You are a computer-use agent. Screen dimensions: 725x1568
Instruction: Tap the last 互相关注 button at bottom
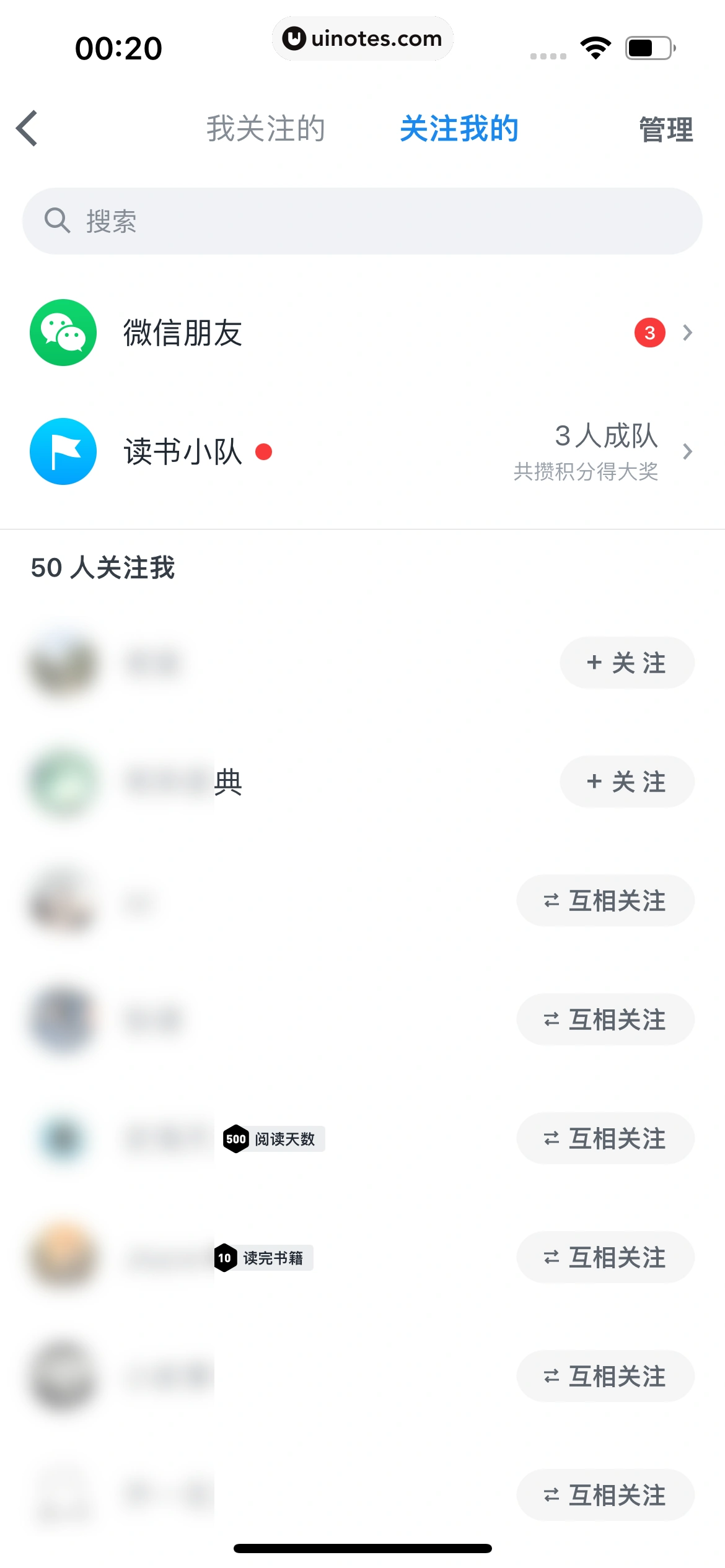pos(605,1496)
